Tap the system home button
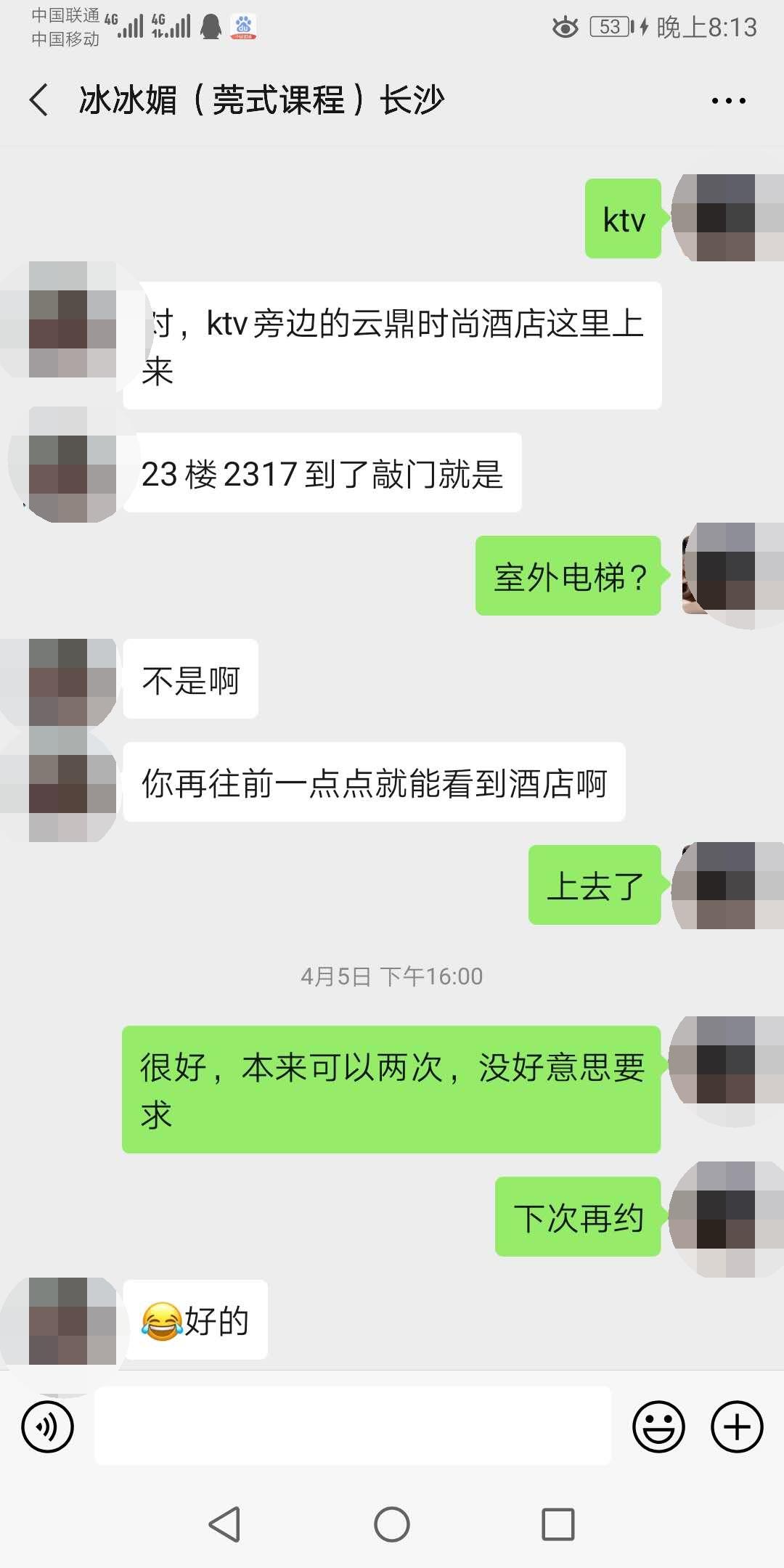 pos(392,1524)
